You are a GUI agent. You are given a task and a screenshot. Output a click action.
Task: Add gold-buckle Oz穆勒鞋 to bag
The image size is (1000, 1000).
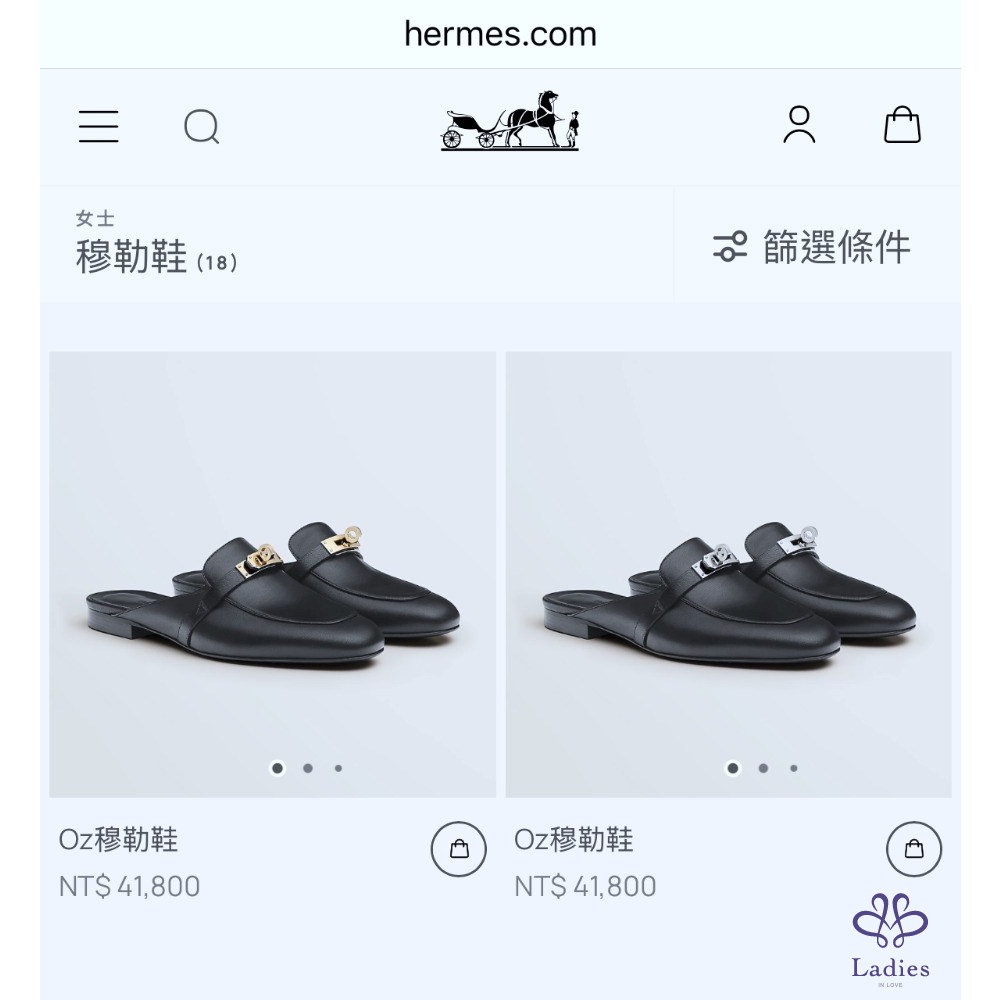458,849
